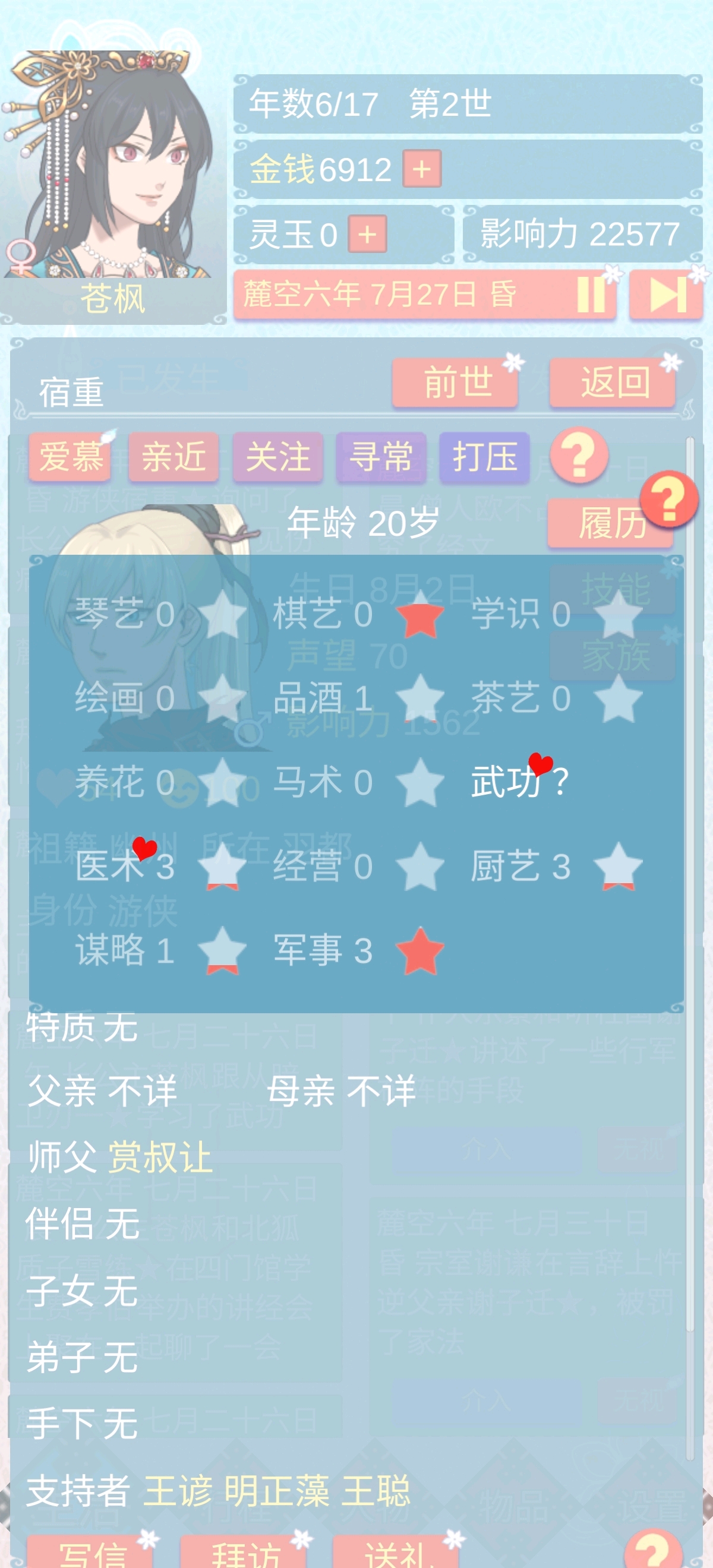This screenshot has width=713, height=1568.
Task: Pause the game time
Action: click(x=591, y=295)
